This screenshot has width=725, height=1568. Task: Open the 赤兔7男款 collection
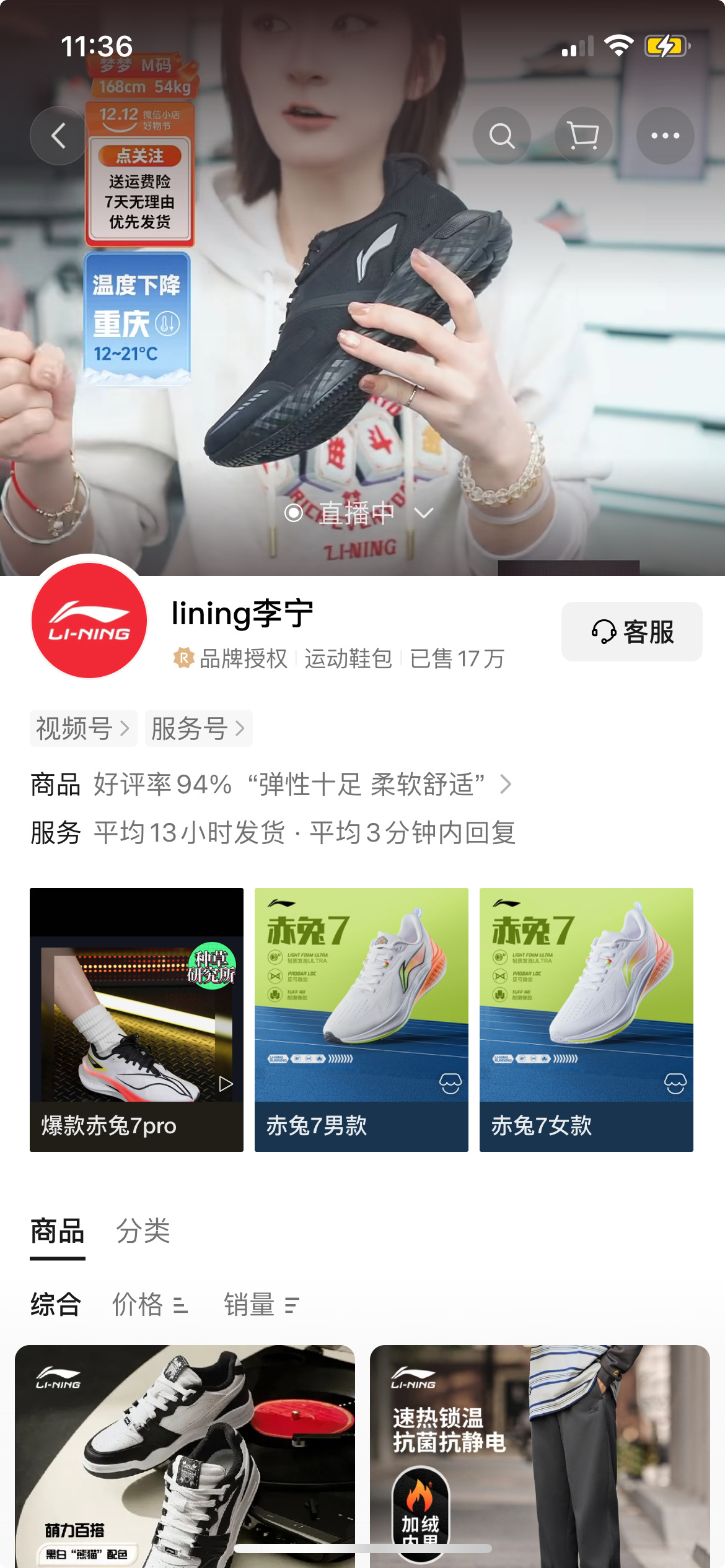(x=361, y=1019)
